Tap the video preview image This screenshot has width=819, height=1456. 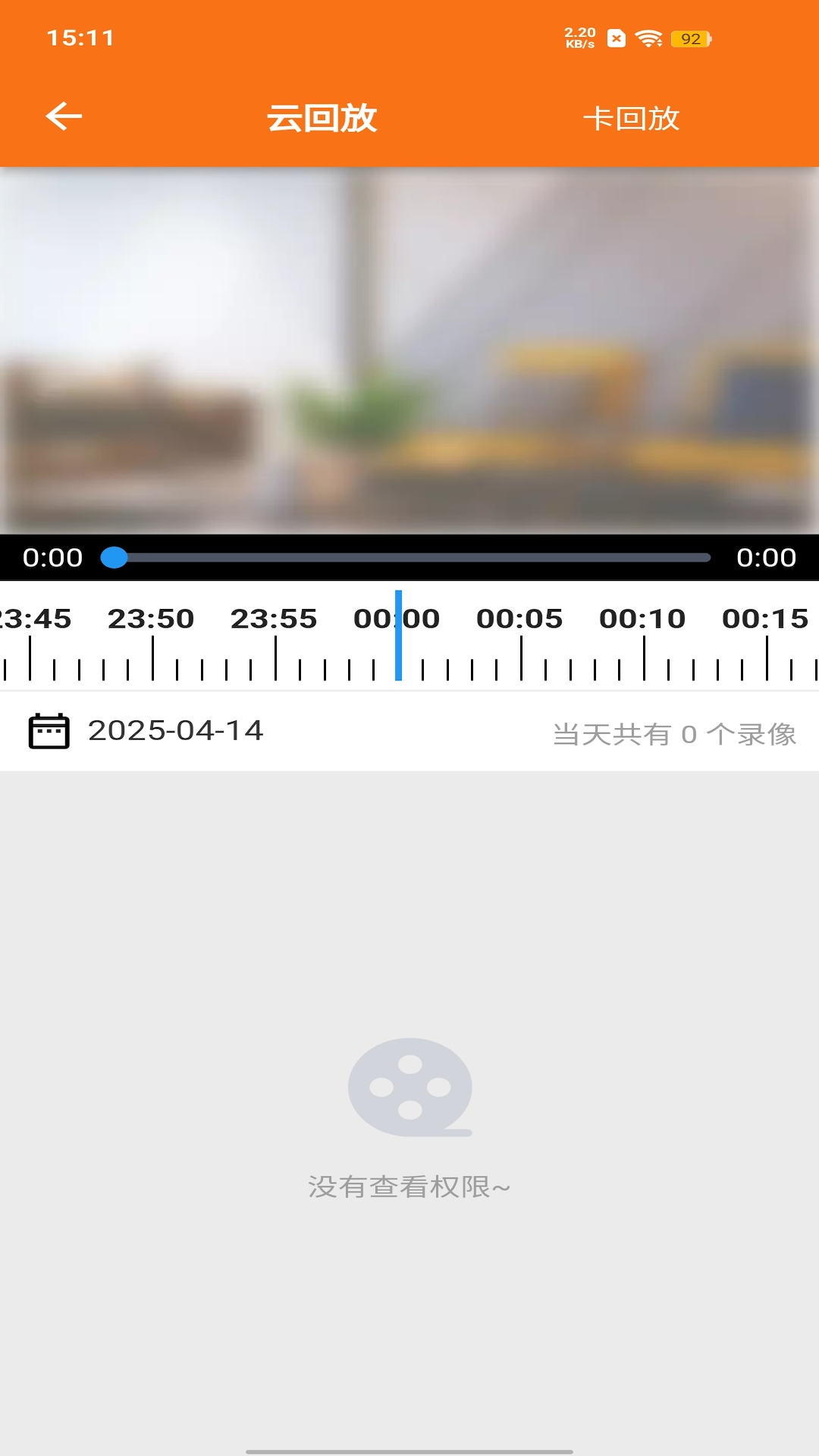coord(409,349)
